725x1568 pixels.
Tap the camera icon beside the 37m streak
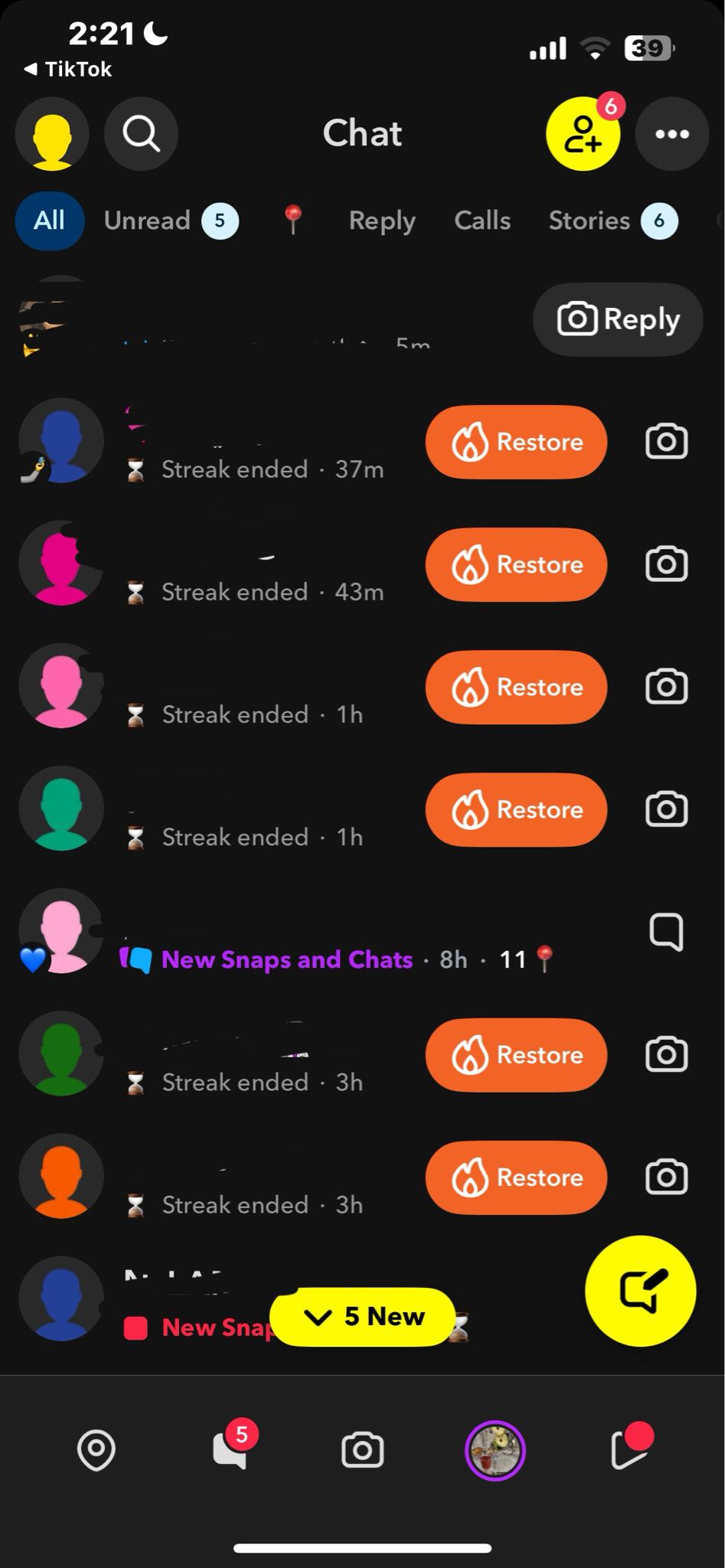click(x=665, y=442)
